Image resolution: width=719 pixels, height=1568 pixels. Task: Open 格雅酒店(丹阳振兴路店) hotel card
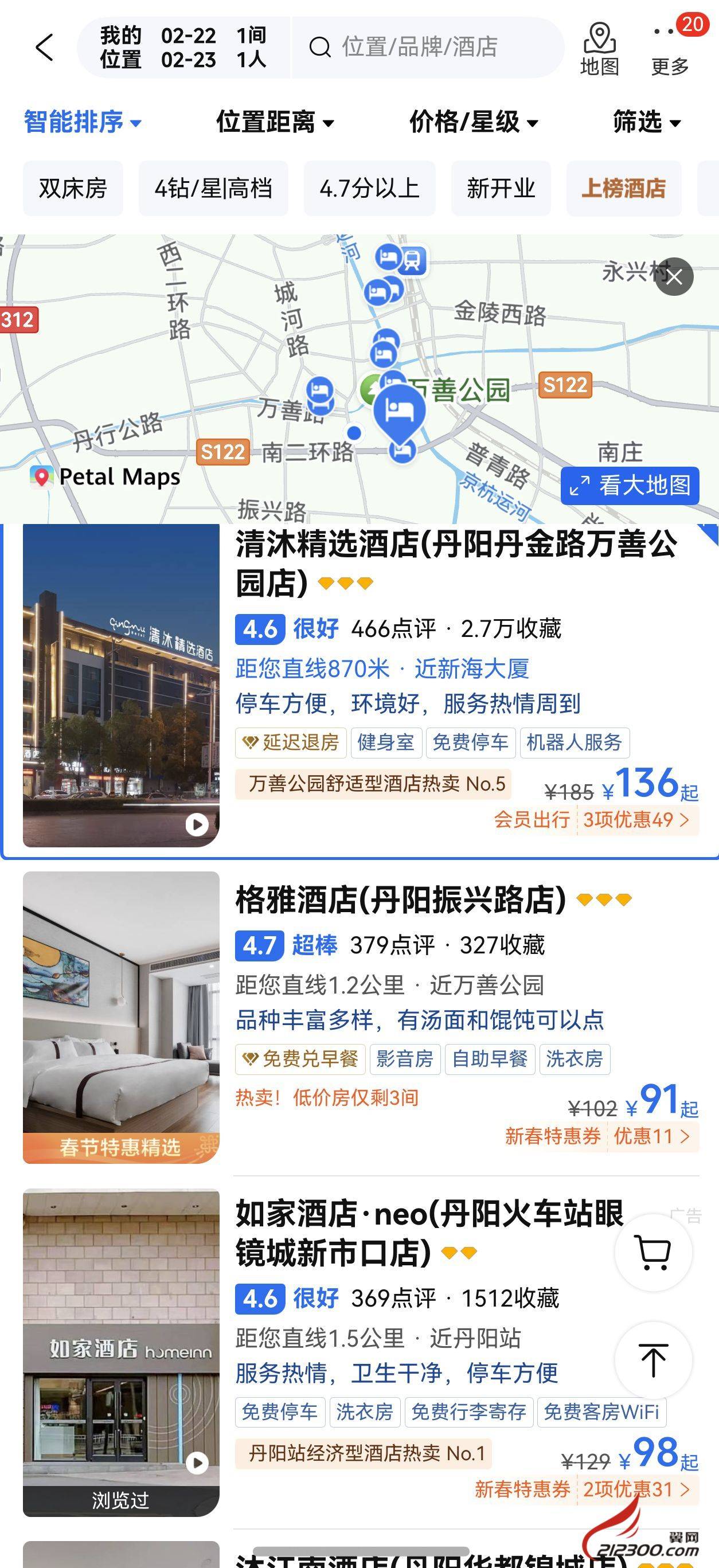click(401, 900)
